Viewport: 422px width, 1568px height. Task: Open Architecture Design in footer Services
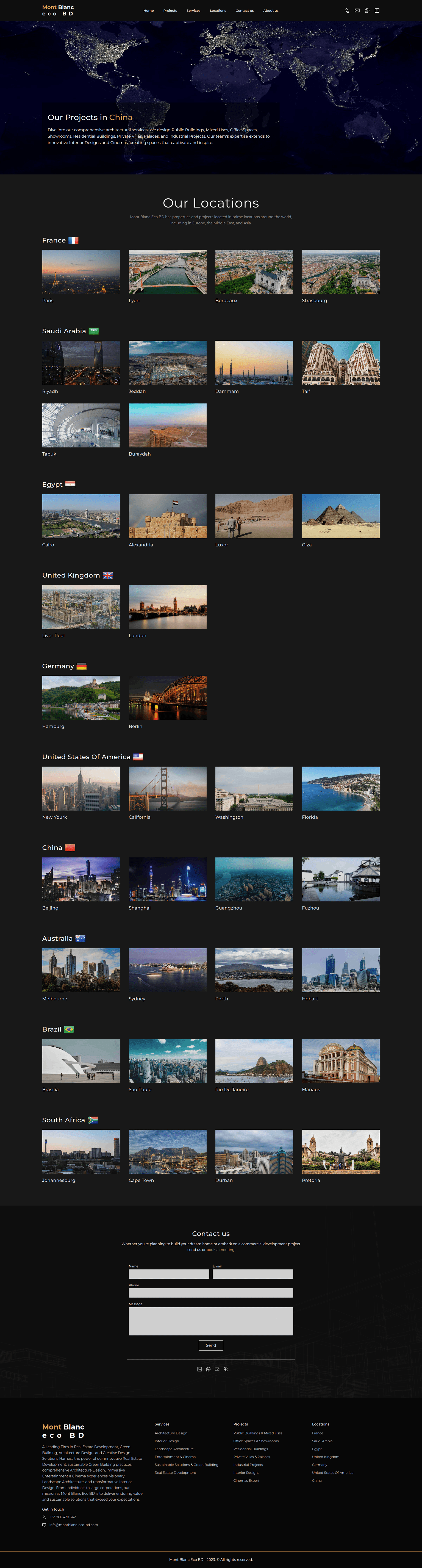pyautogui.click(x=171, y=1433)
